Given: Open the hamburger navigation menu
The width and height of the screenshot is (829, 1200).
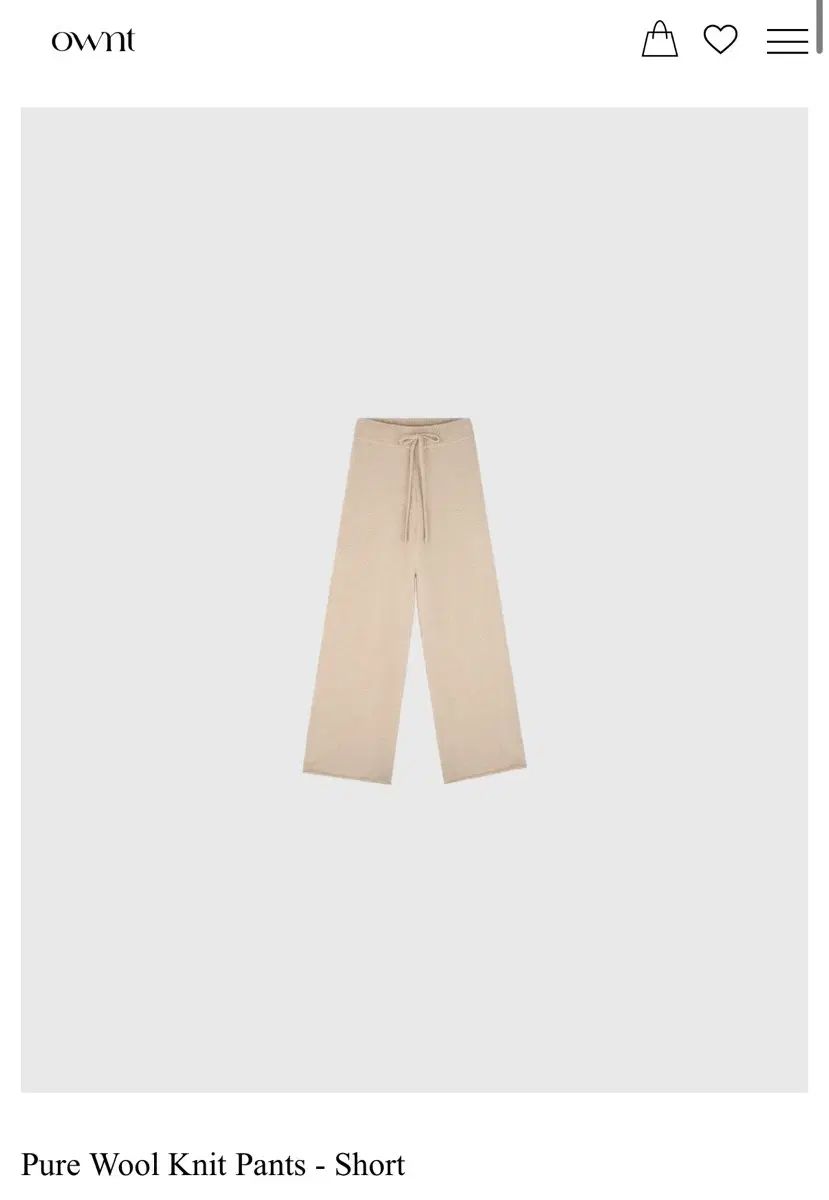Looking at the screenshot, I should pos(786,40).
